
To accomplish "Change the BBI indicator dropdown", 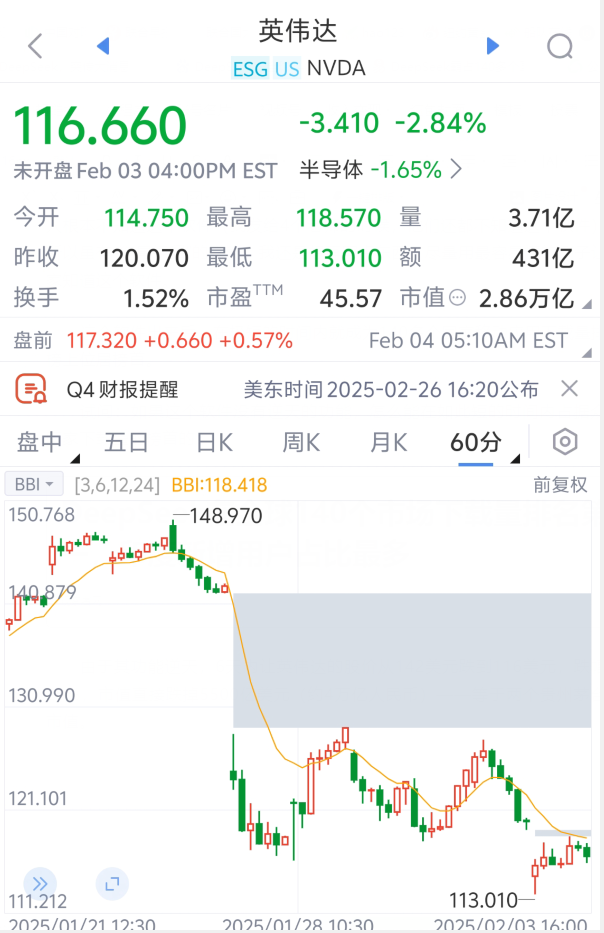I will point(34,485).
